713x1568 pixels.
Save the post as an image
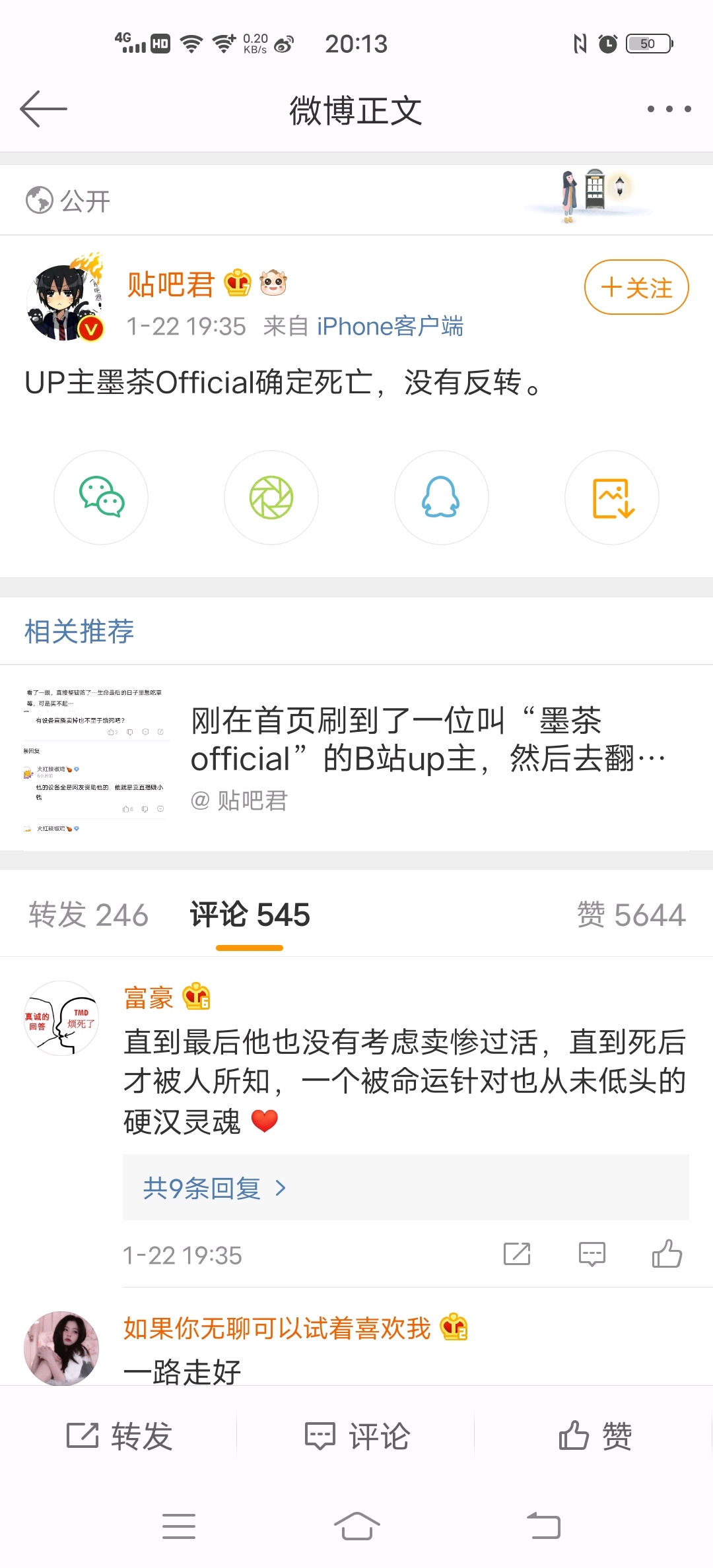(x=612, y=498)
